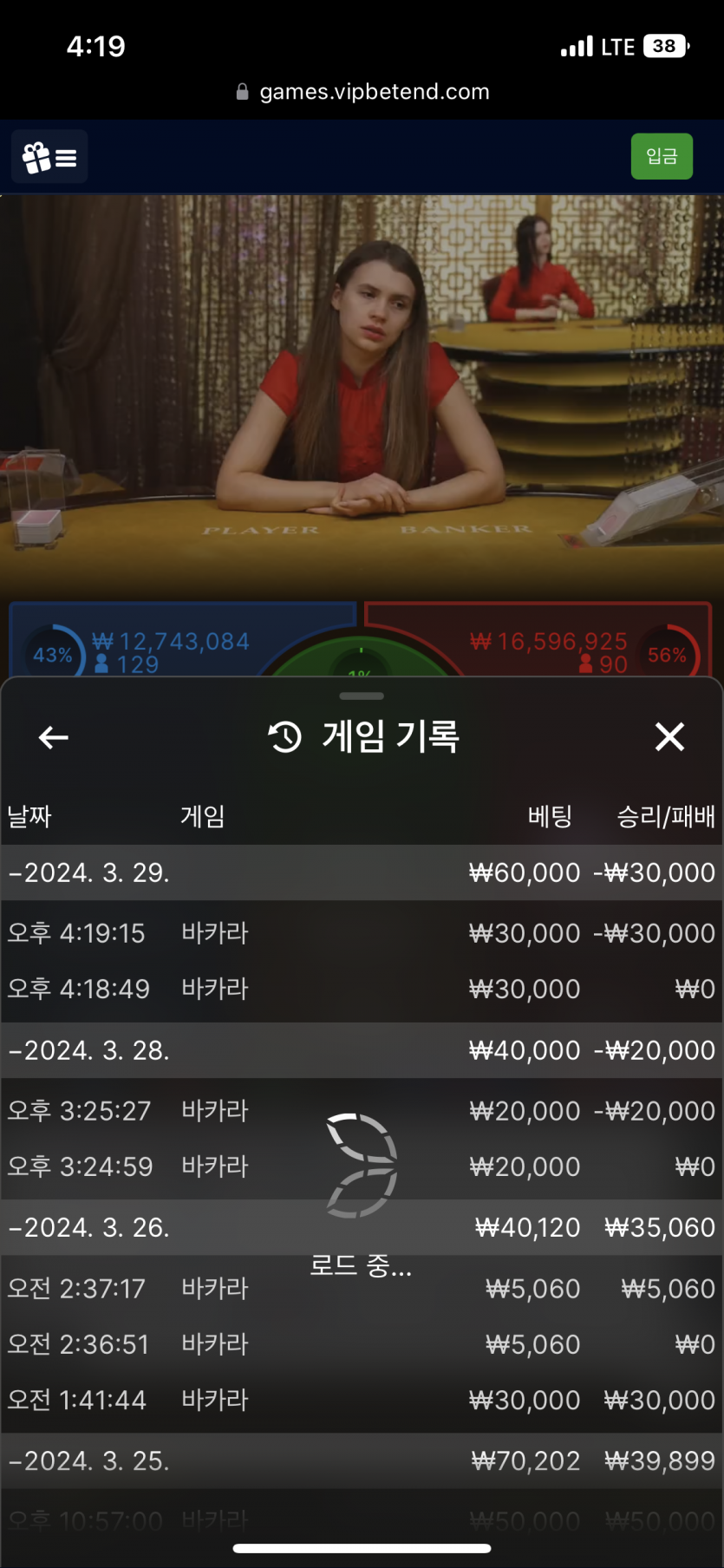
Task: Tap the games.vipbetend.com address bar
Action: (x=362, y=92)
